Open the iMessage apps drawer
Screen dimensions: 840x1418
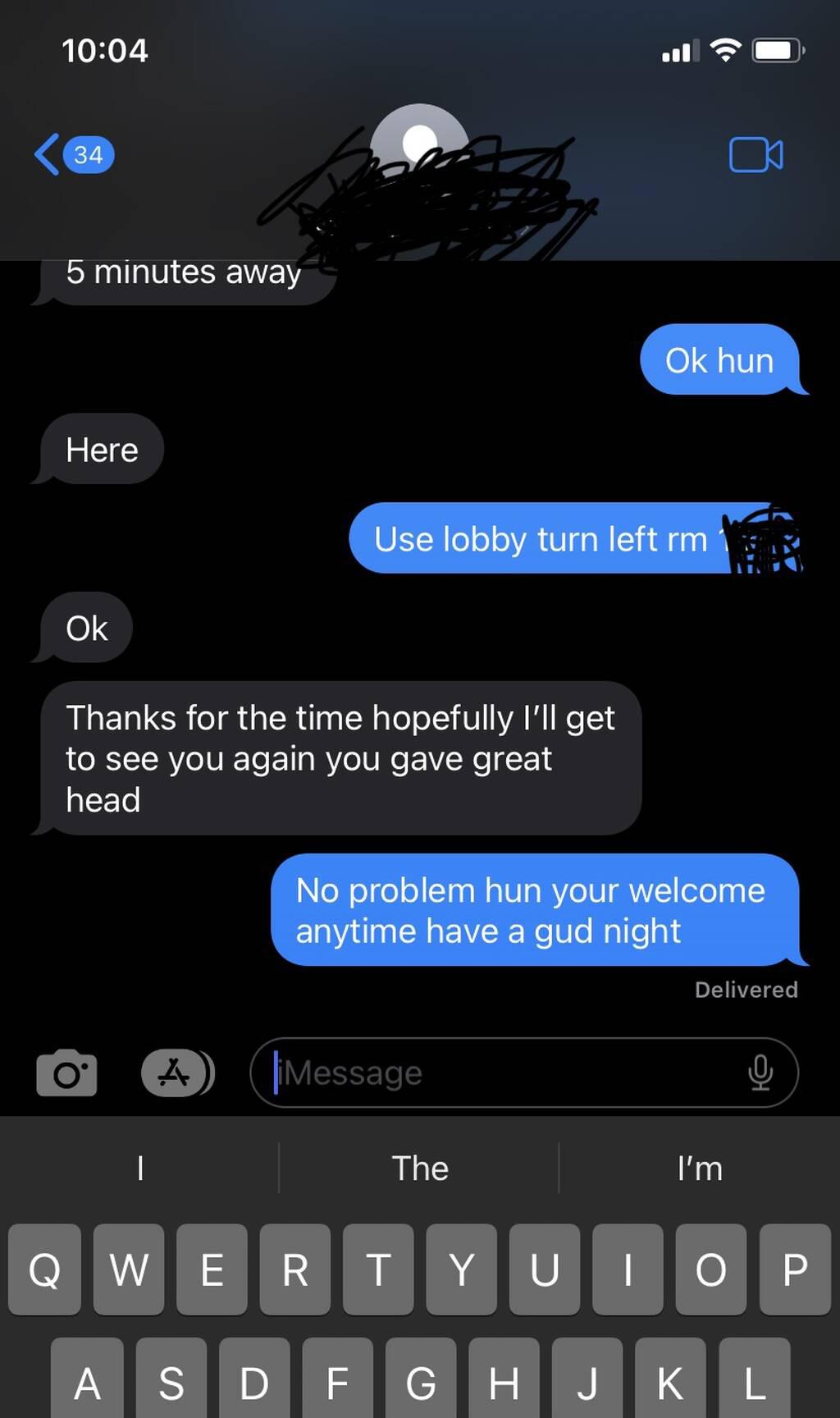coord(176,1073)
